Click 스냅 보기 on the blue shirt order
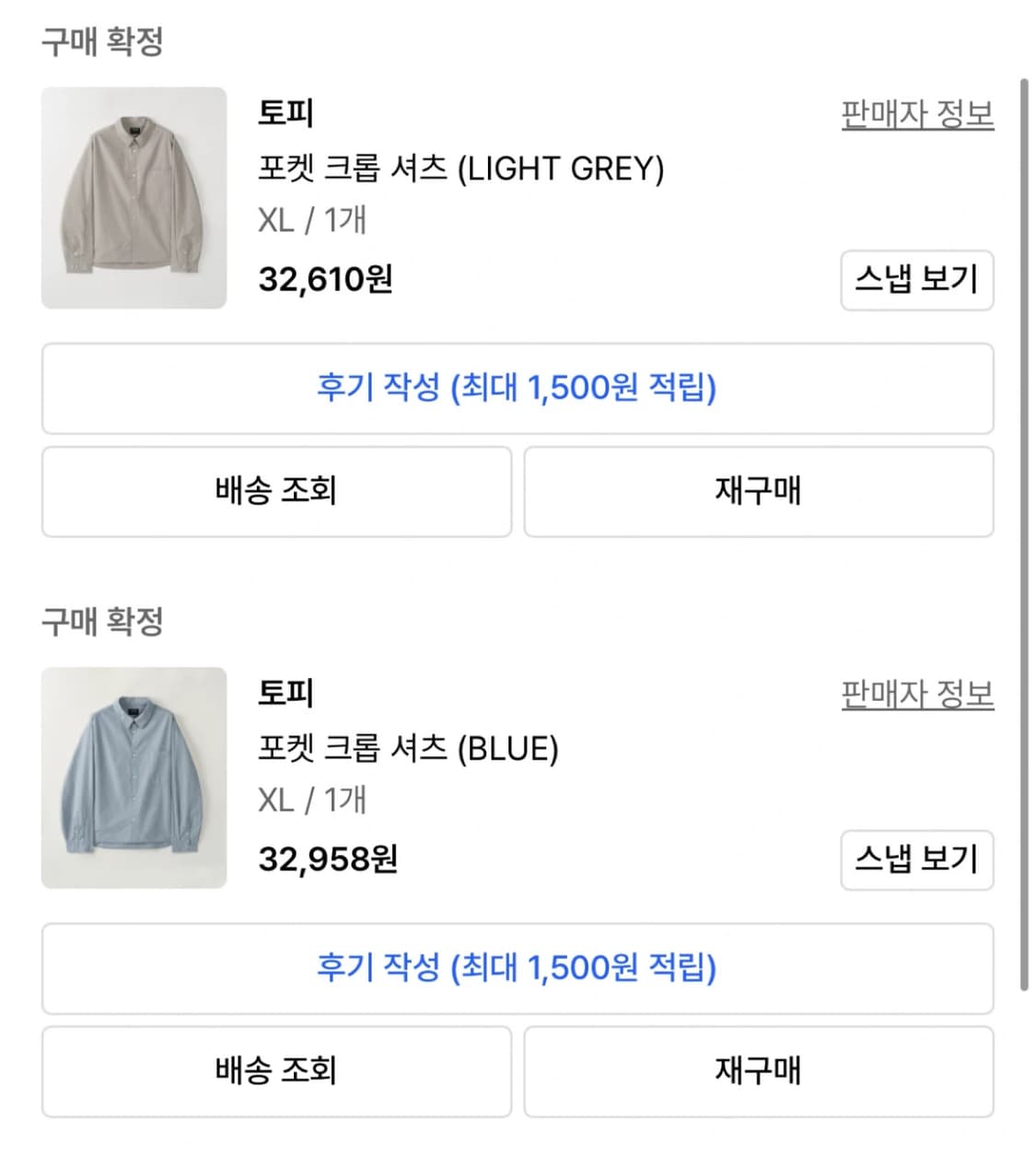This screenshot has width=1036, height=1158. click(917, 860)
